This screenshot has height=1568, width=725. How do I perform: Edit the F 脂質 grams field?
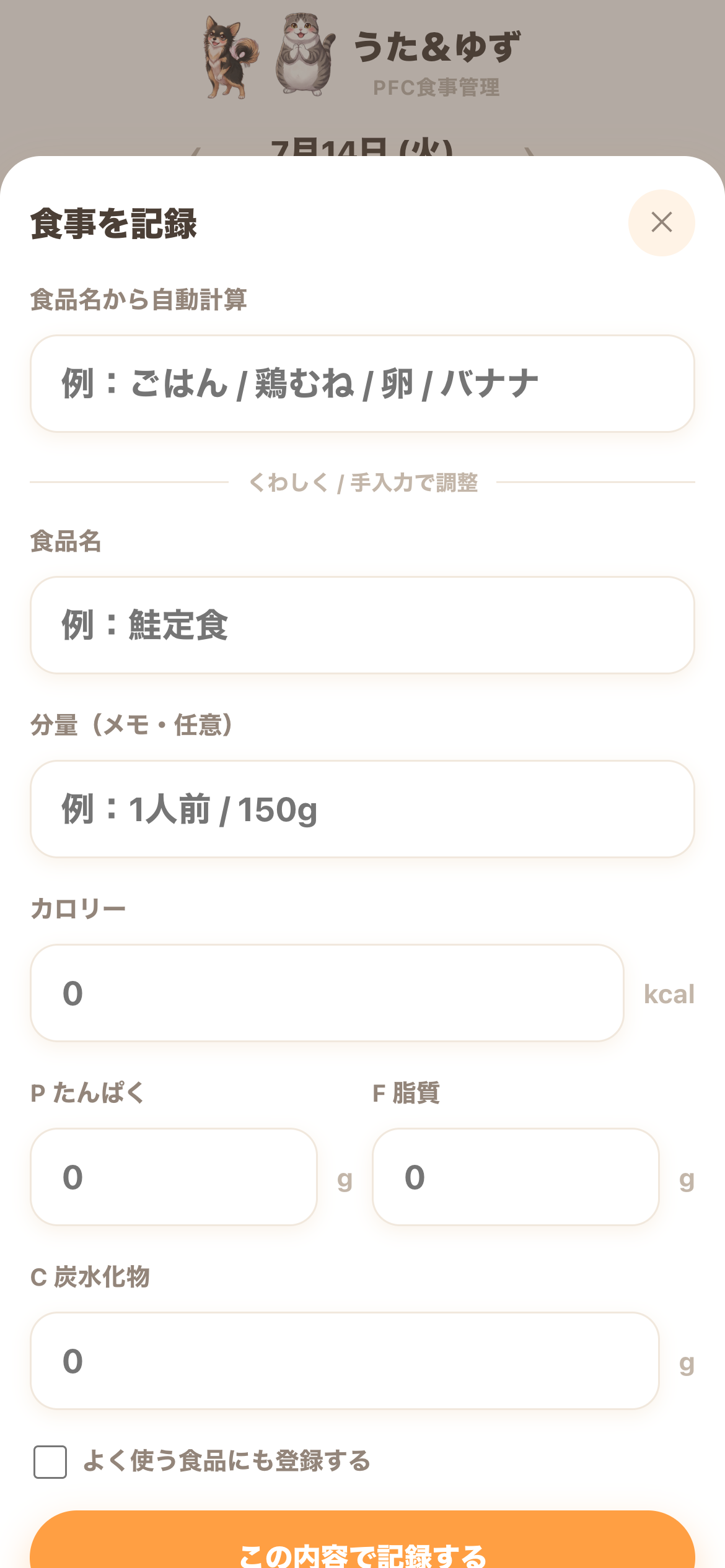tap(516, 1177)
